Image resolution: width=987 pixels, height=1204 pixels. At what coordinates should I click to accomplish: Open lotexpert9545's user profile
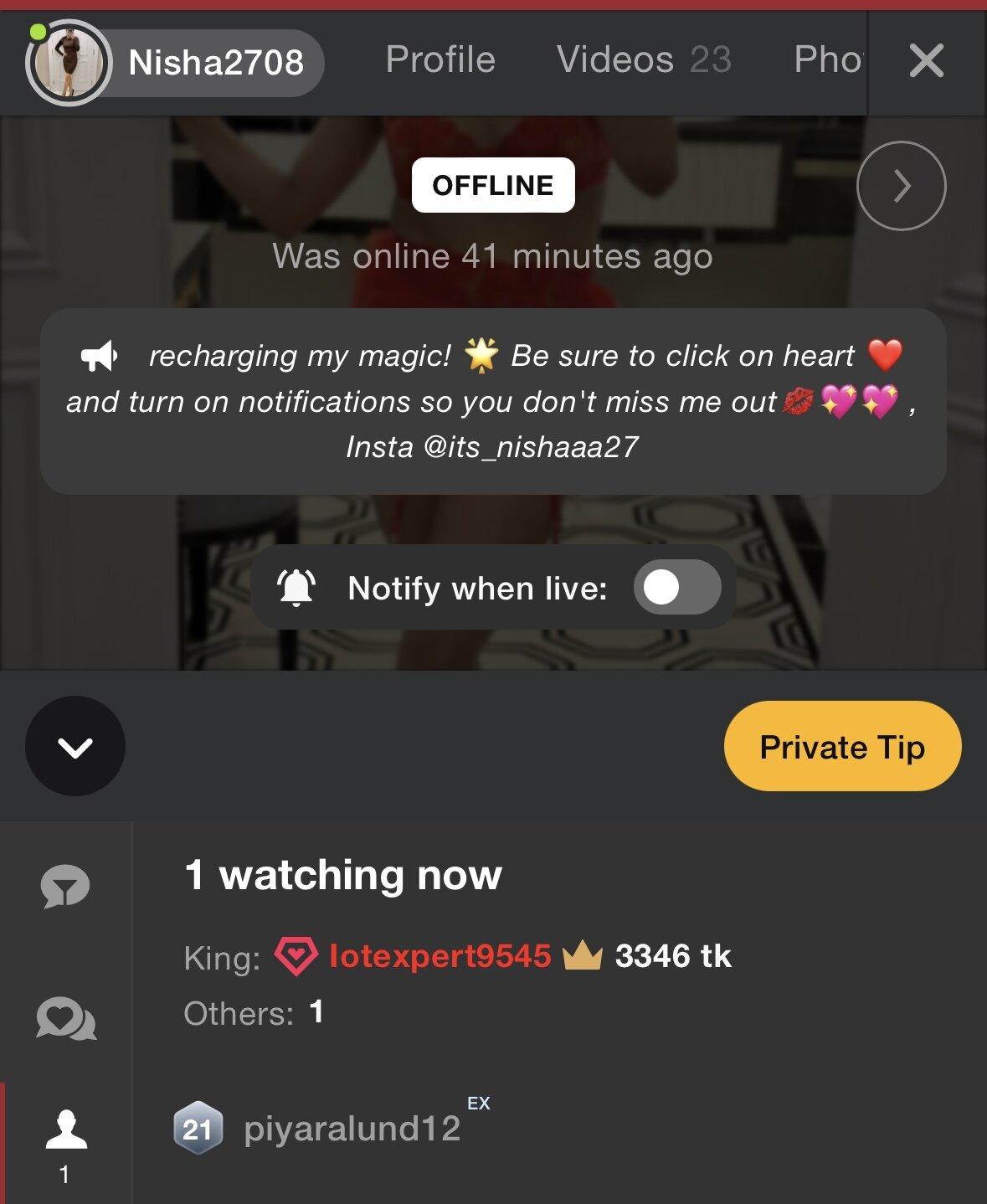(440, 956)
